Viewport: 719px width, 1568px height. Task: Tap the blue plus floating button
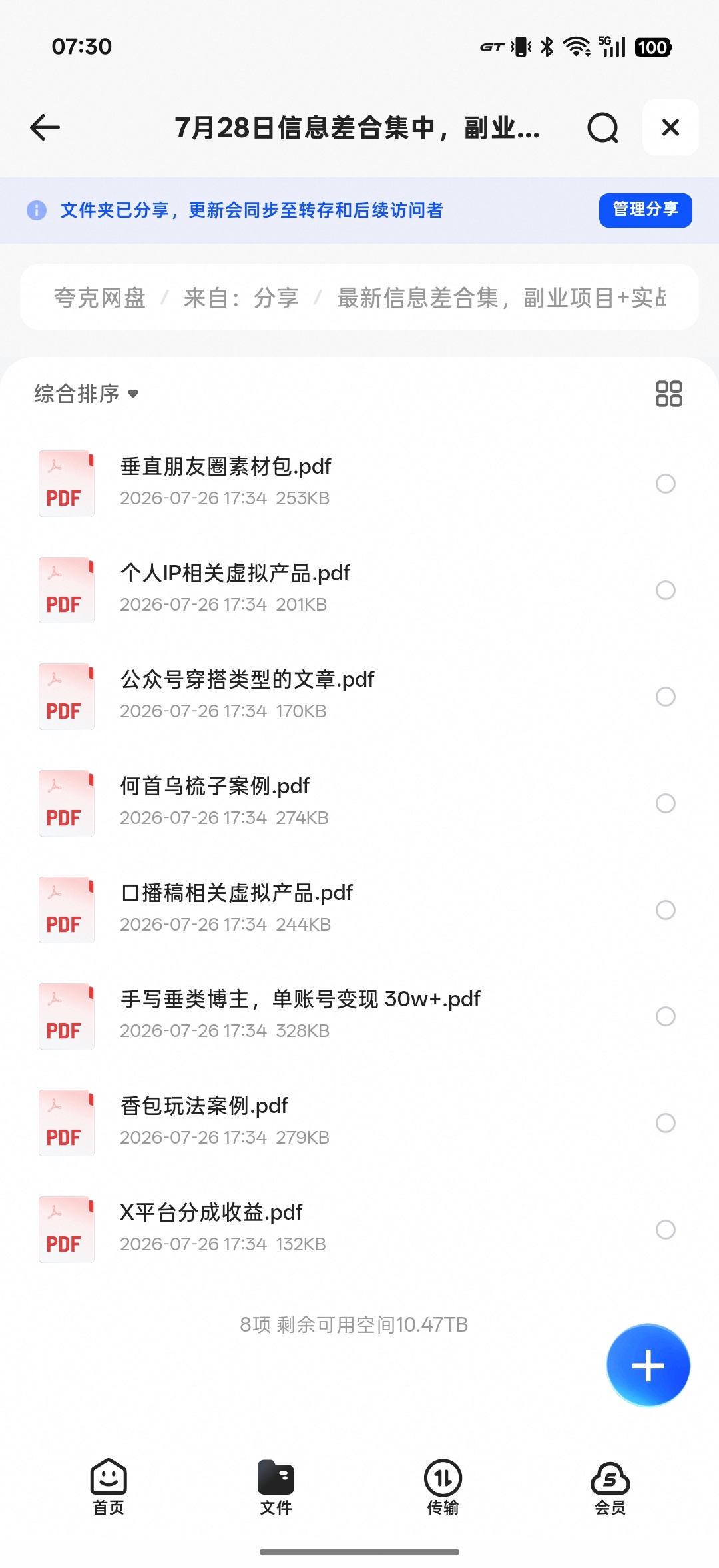pyautogui.click(x=648, y=1366)
